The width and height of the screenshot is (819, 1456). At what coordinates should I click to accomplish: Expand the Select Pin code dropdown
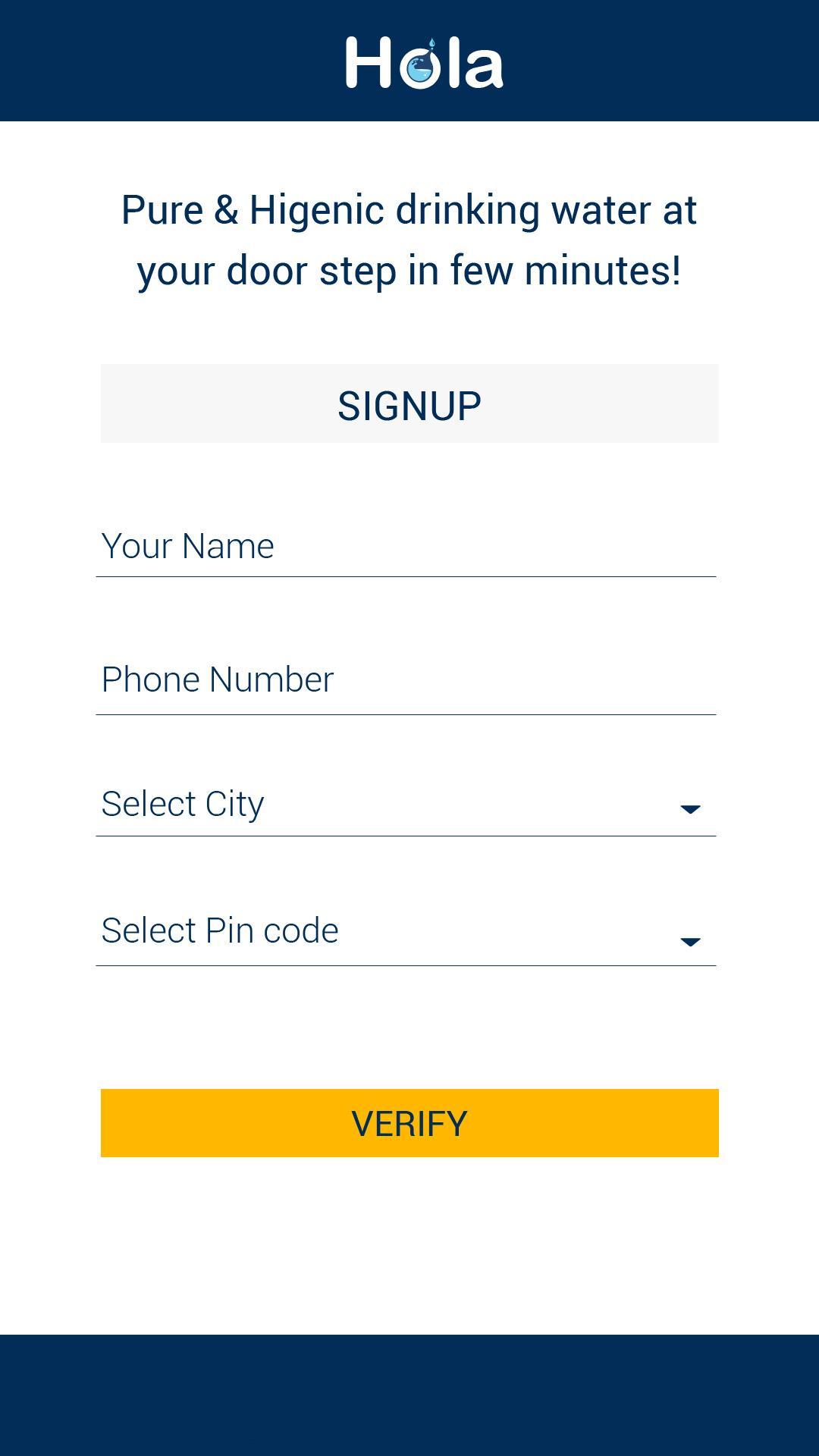(406, 931)
